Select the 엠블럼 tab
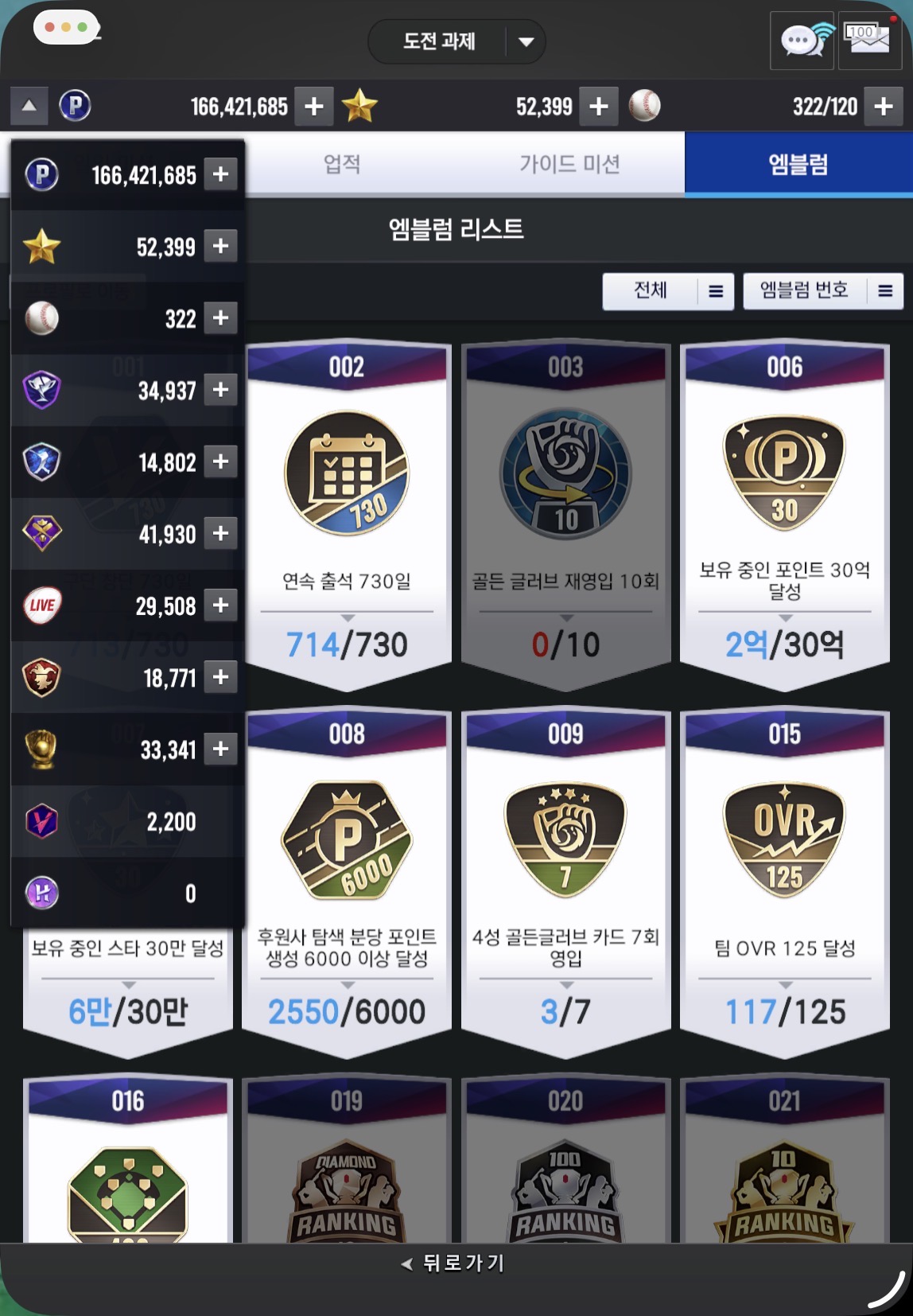913x1316 pixels. point(798,164)
